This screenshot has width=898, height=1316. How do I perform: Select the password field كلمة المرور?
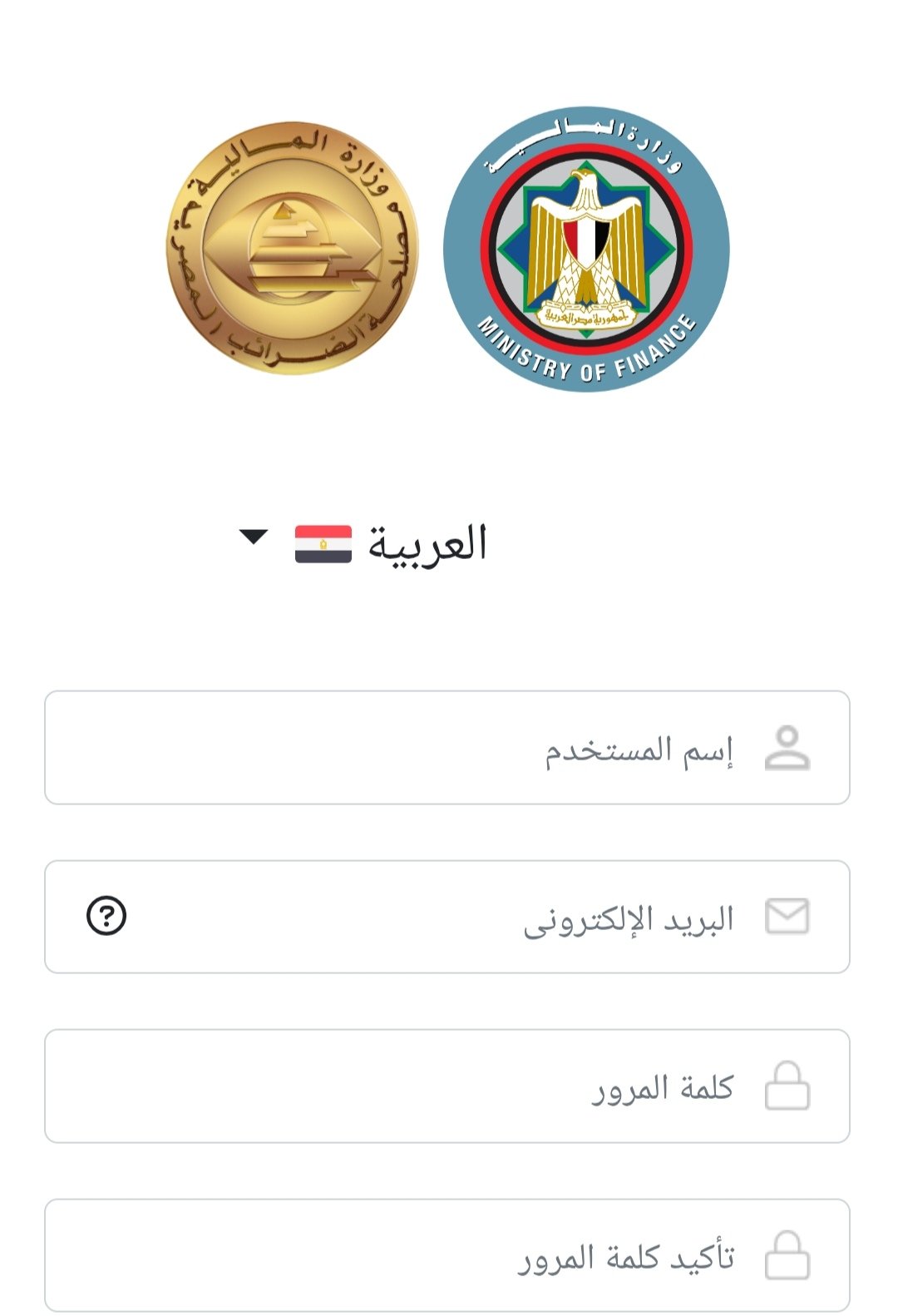[x=447, y=1086]
